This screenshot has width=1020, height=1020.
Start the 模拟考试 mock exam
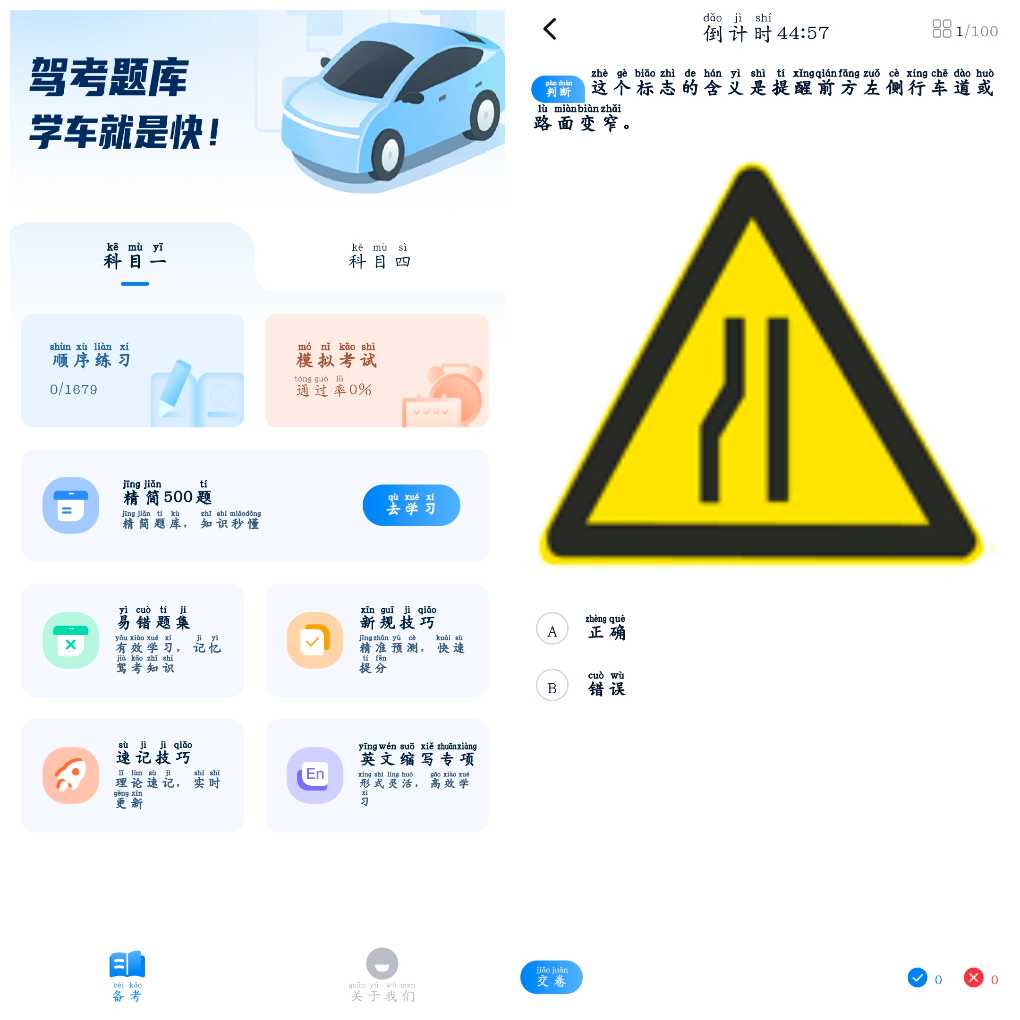(376, 371)
